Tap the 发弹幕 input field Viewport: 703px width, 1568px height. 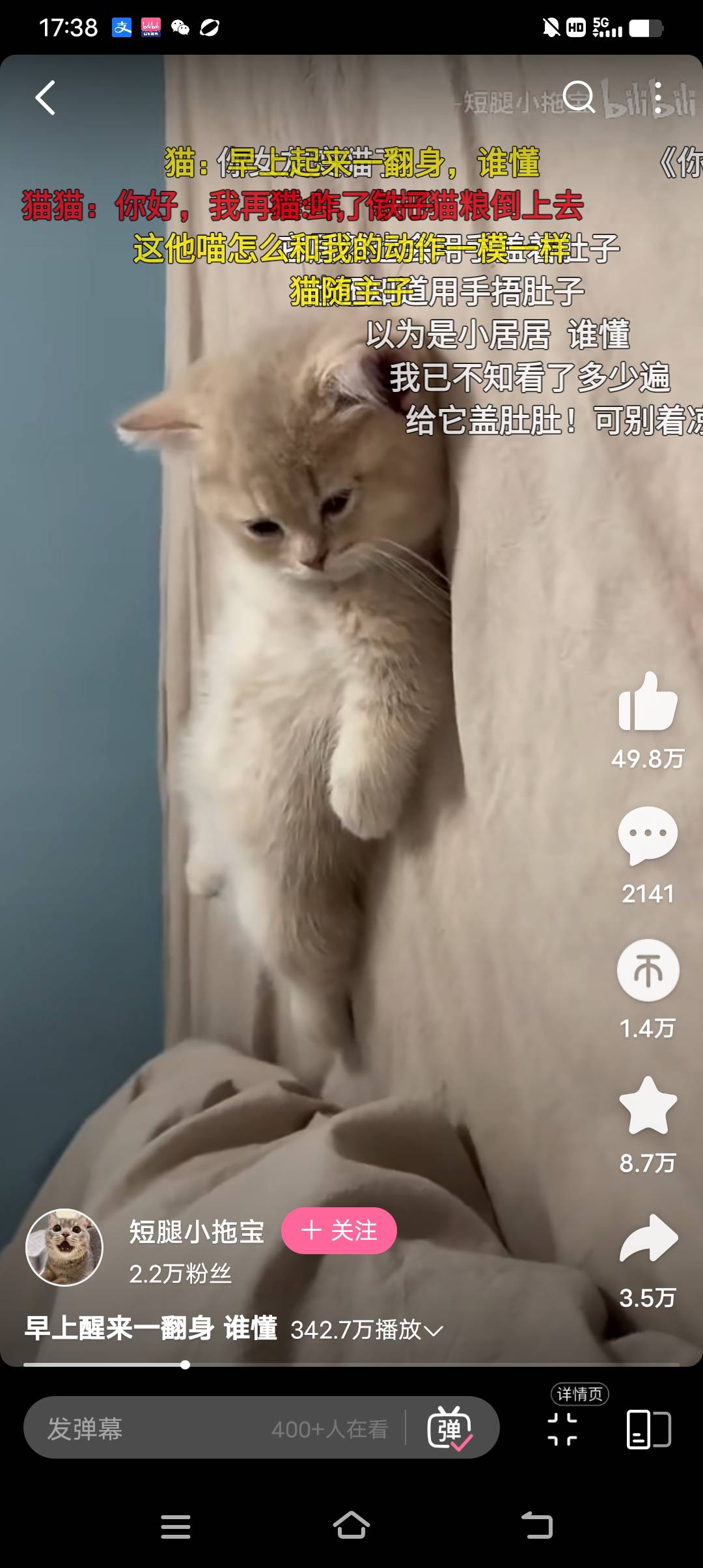click(x=156, y=1429)
